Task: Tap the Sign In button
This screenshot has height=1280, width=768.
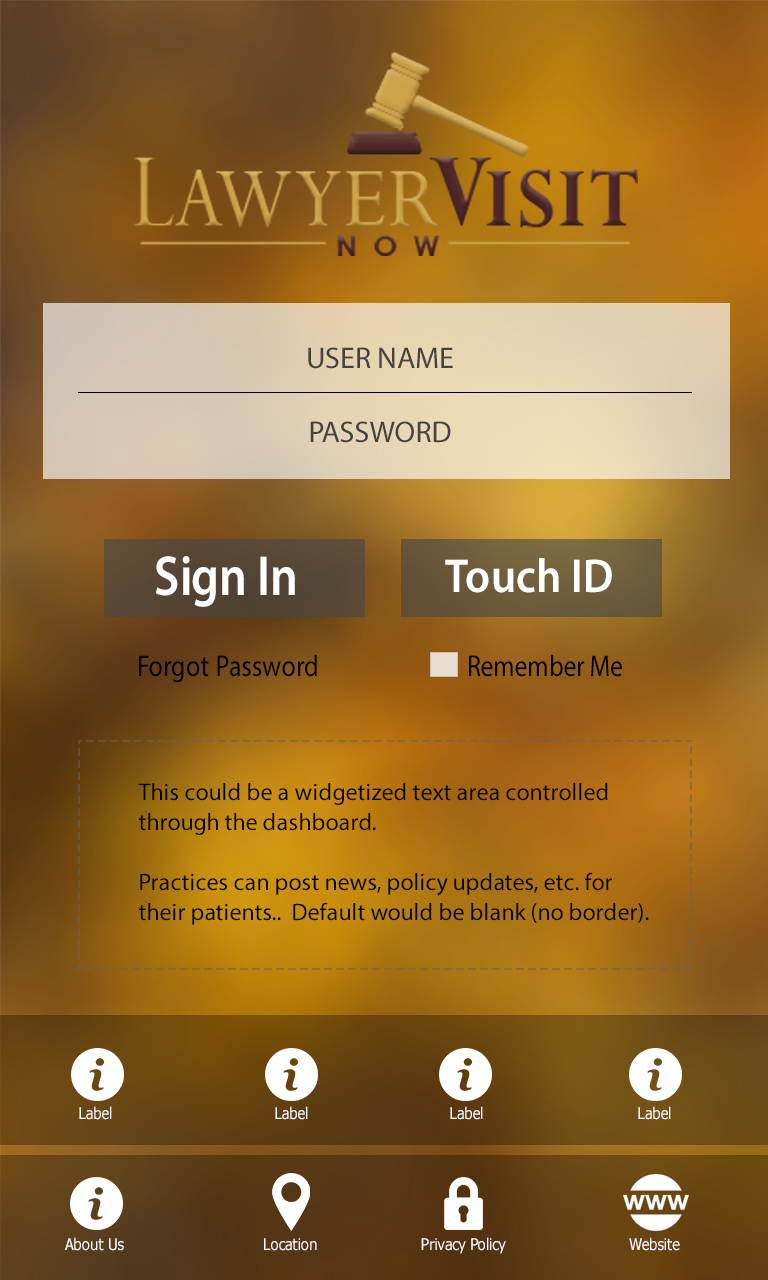Action: [234, 578]
